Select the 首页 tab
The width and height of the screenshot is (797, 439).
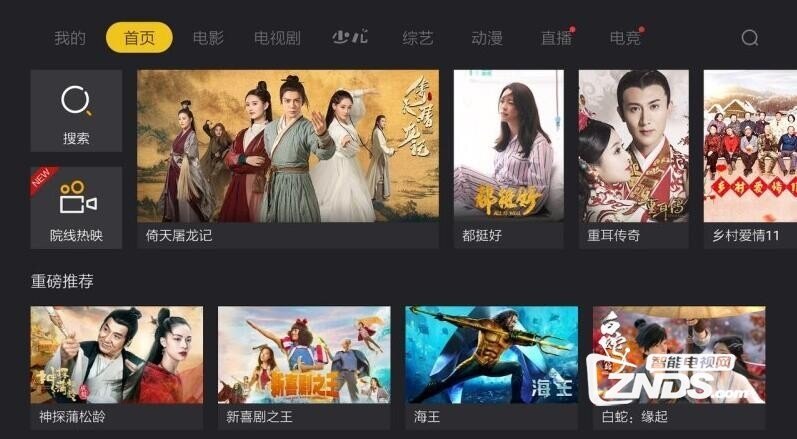coord(139,39)
